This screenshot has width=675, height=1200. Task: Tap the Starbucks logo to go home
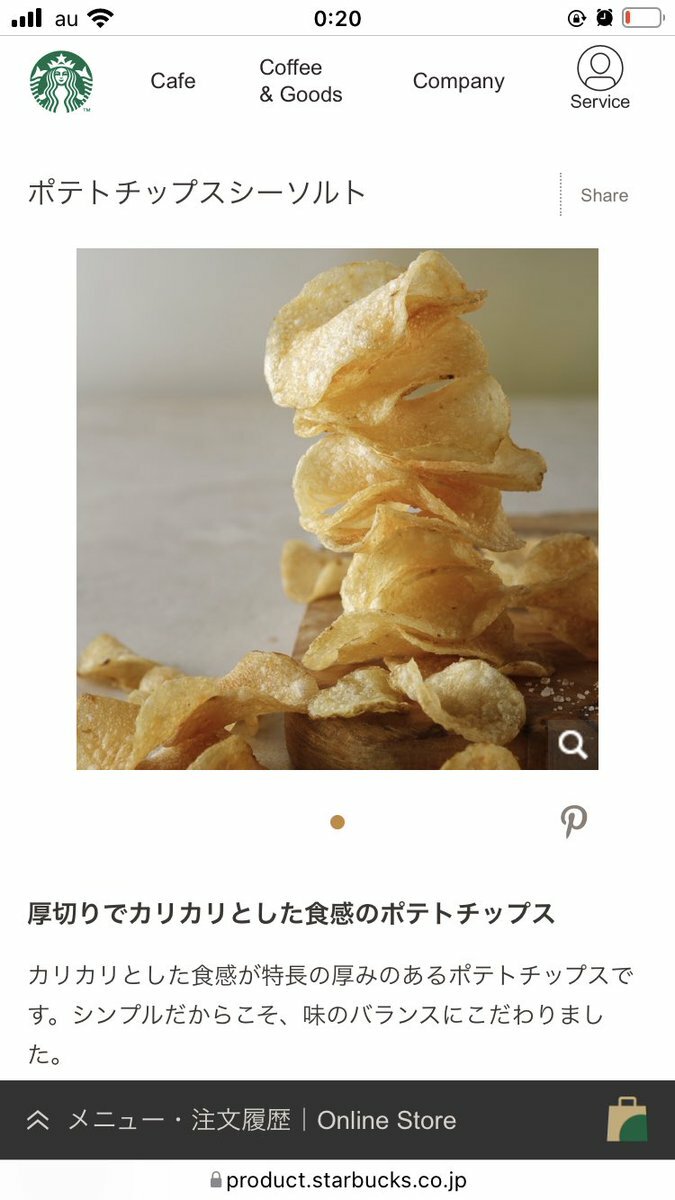(61, 82)
